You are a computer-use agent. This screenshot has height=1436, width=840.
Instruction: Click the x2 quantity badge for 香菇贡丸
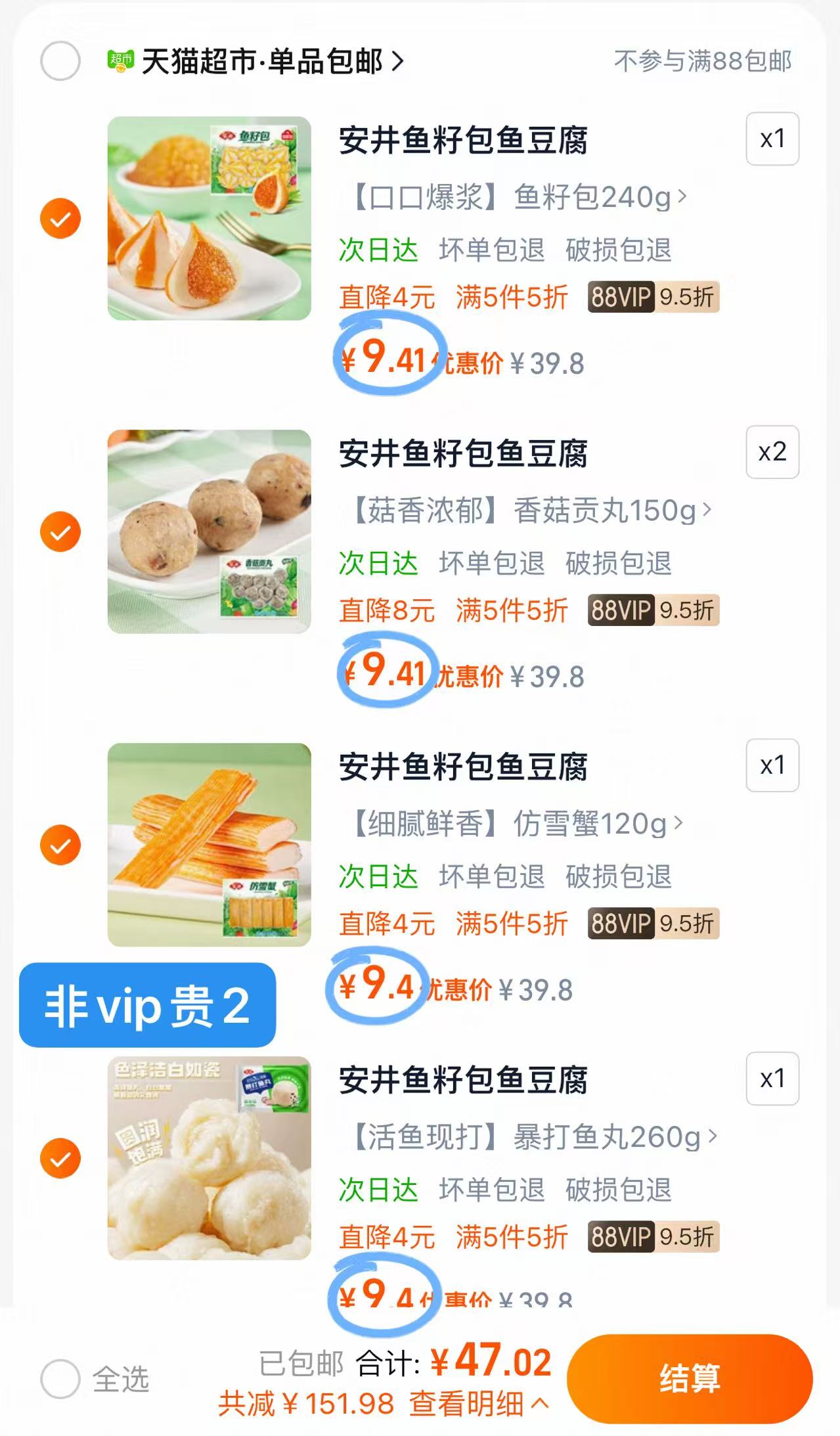772,452
